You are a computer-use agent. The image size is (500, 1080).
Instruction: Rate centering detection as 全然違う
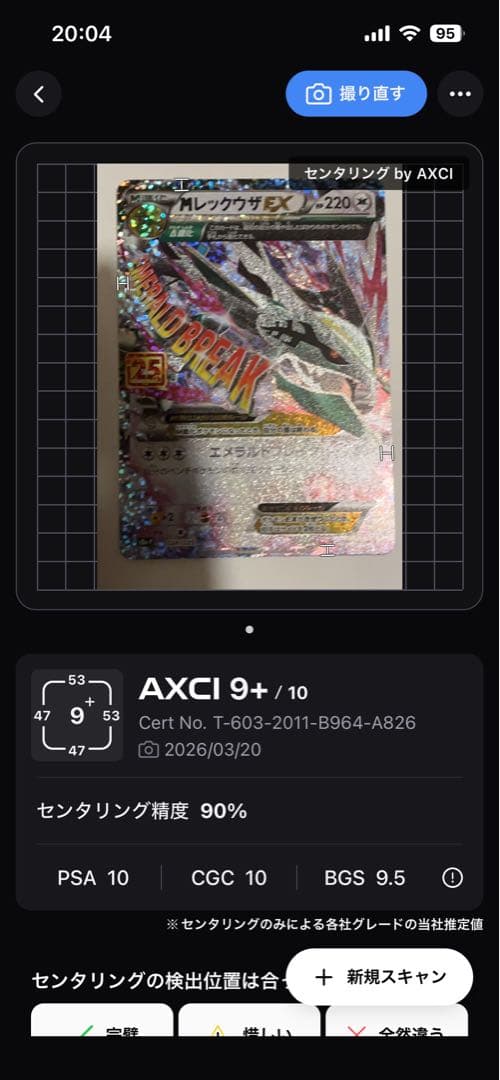point(397,1021)
